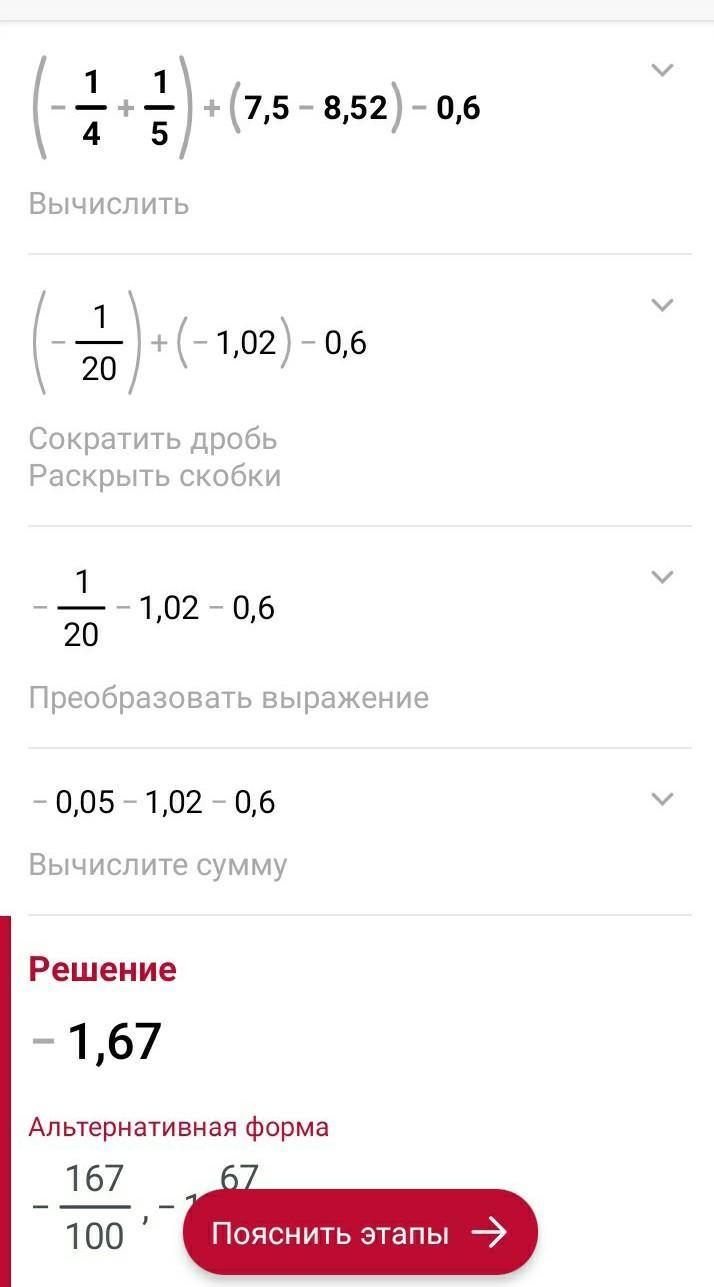Expand the Вычислить step chevron
714x1287 pixels.
(662, 70)
